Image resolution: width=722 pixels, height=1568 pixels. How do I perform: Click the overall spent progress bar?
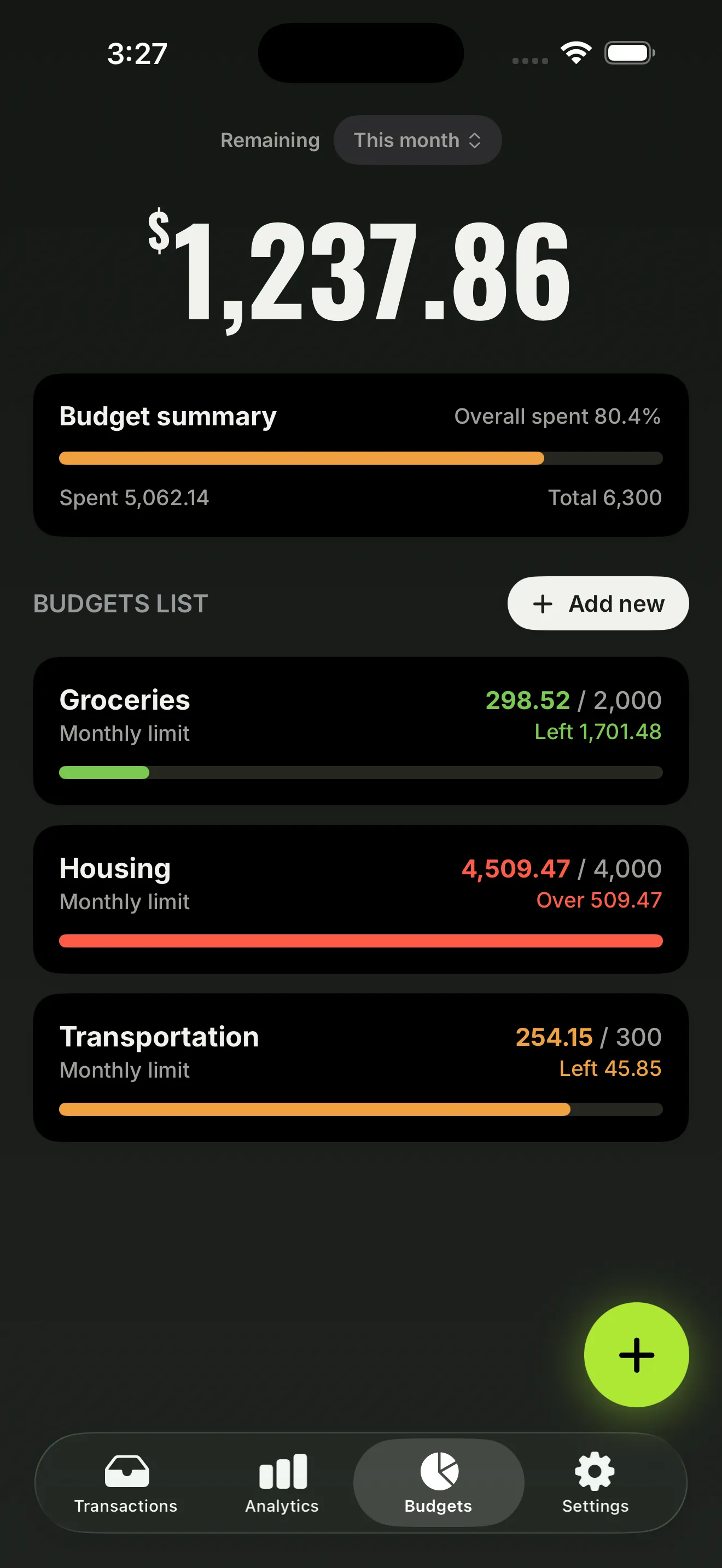pos(361,458)
